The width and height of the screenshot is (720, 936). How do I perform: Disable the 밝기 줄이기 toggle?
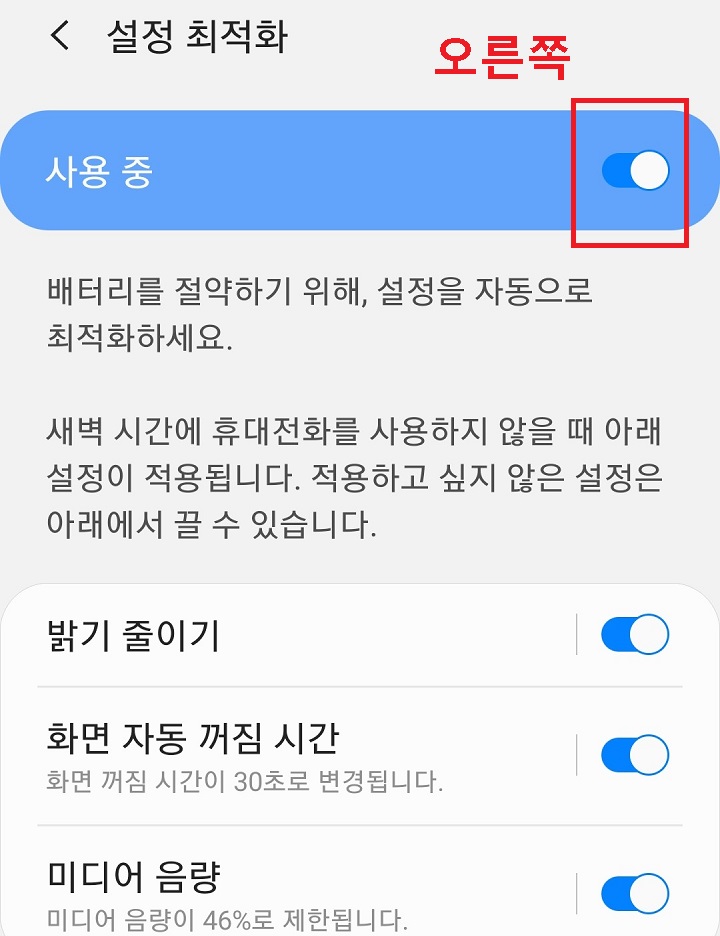point(637,633)
